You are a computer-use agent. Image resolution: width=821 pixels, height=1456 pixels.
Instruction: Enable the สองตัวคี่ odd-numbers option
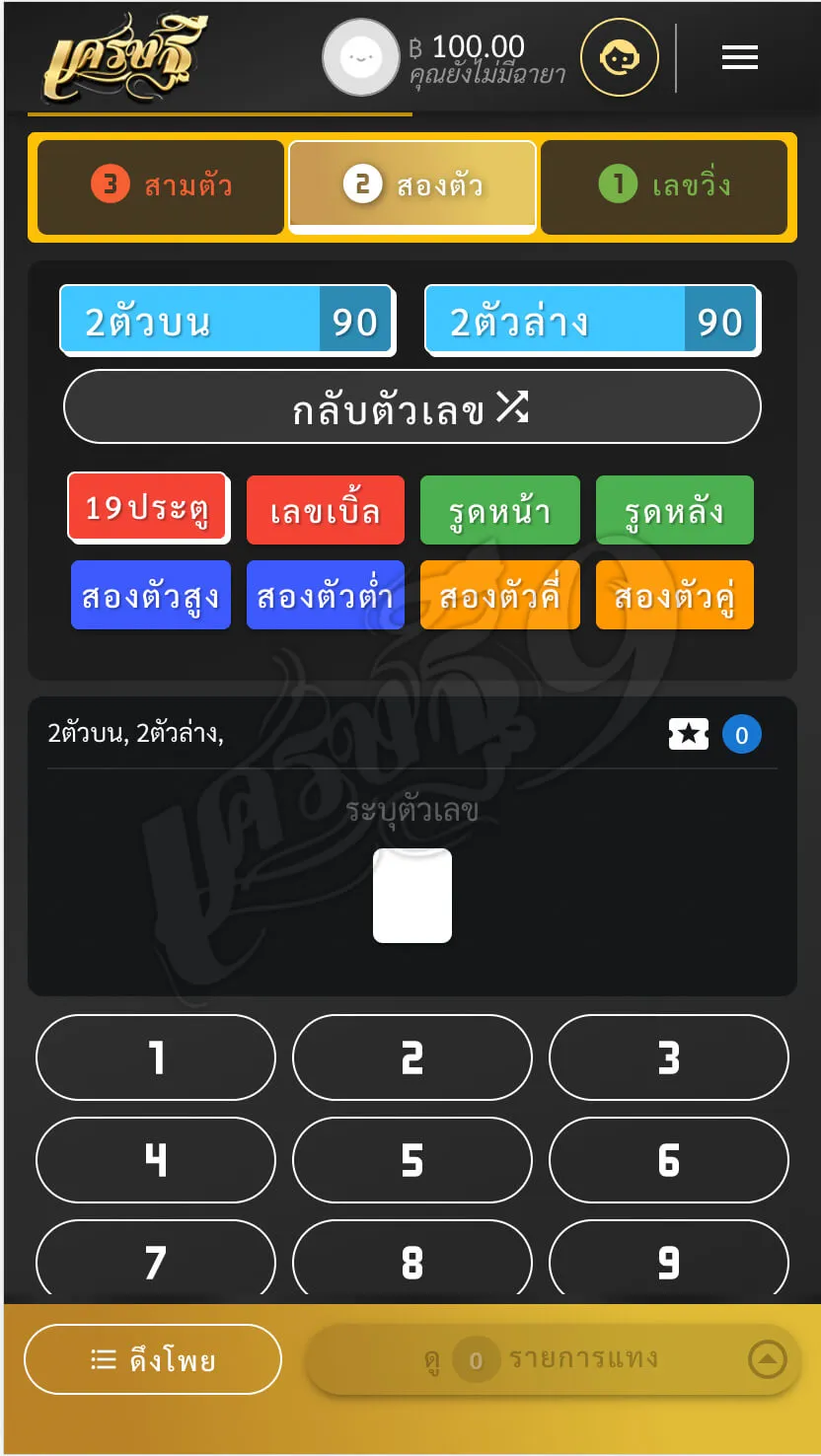tap(500, 594)
